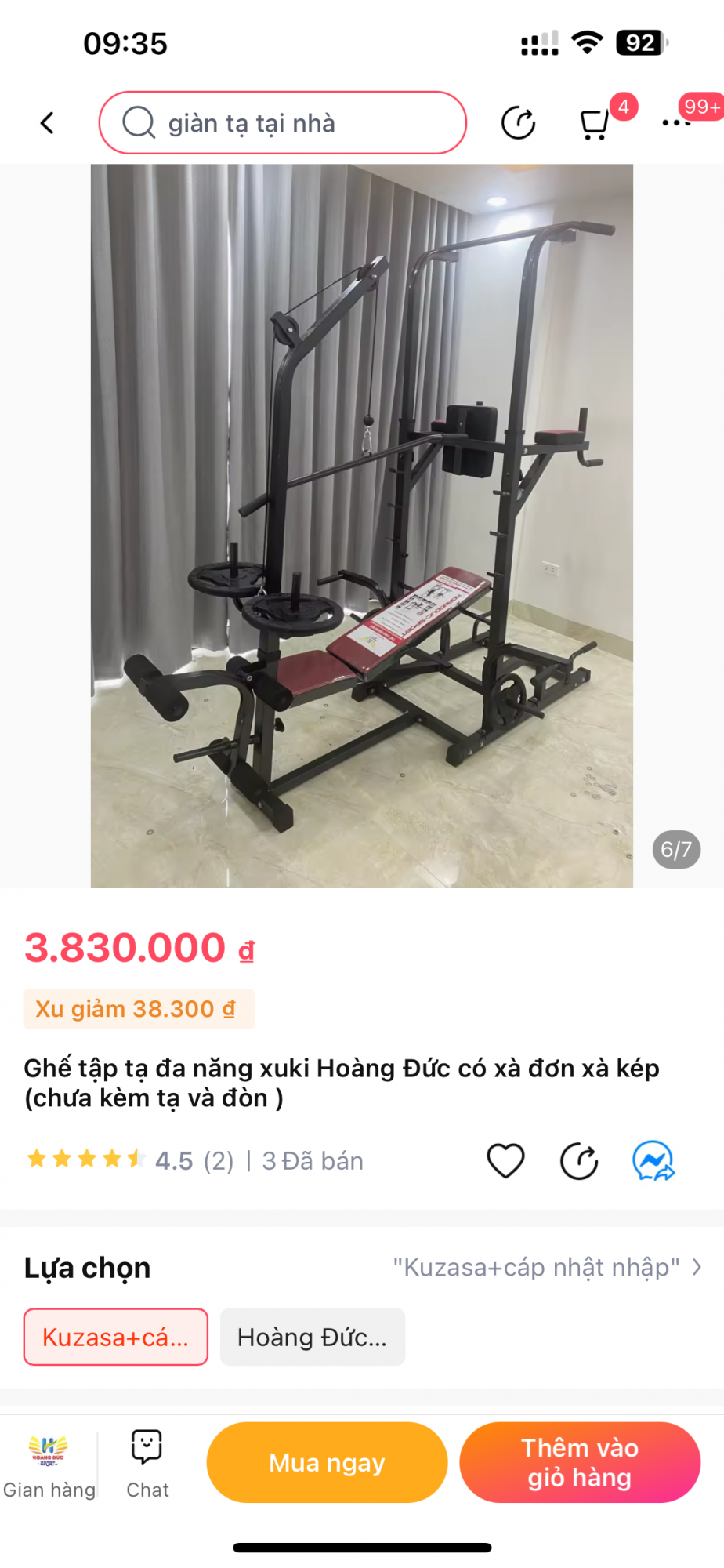Screen dimensions: 724x1568
Task: Choose the "Hoàng Đức..." variant chip
Action: tap(312, 1337)
